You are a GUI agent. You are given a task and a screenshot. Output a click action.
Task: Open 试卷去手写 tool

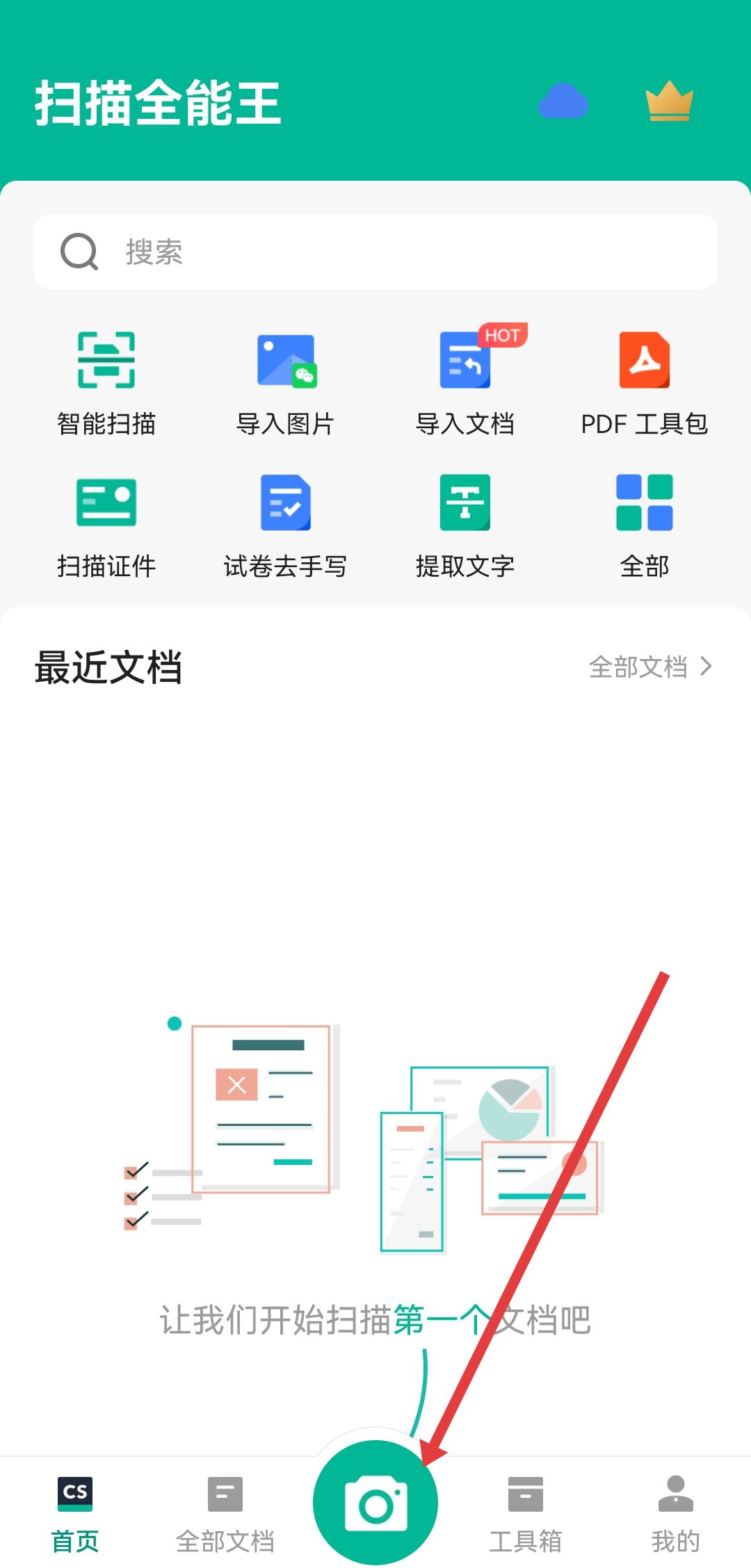click(286, 525)
